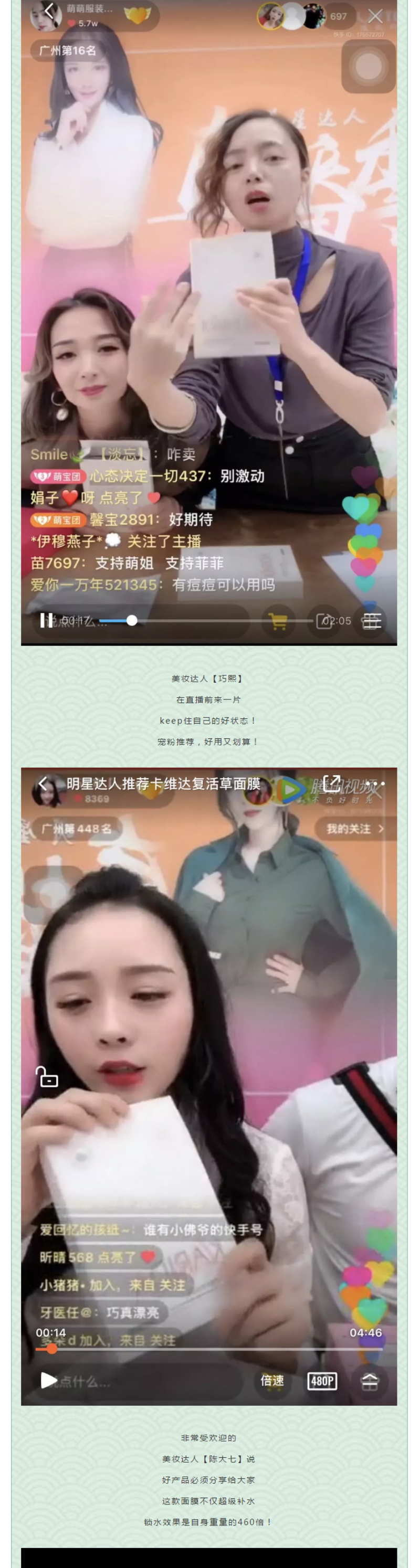
Task: Open the 倍速 playback speed options
Action: [272, 1381]
